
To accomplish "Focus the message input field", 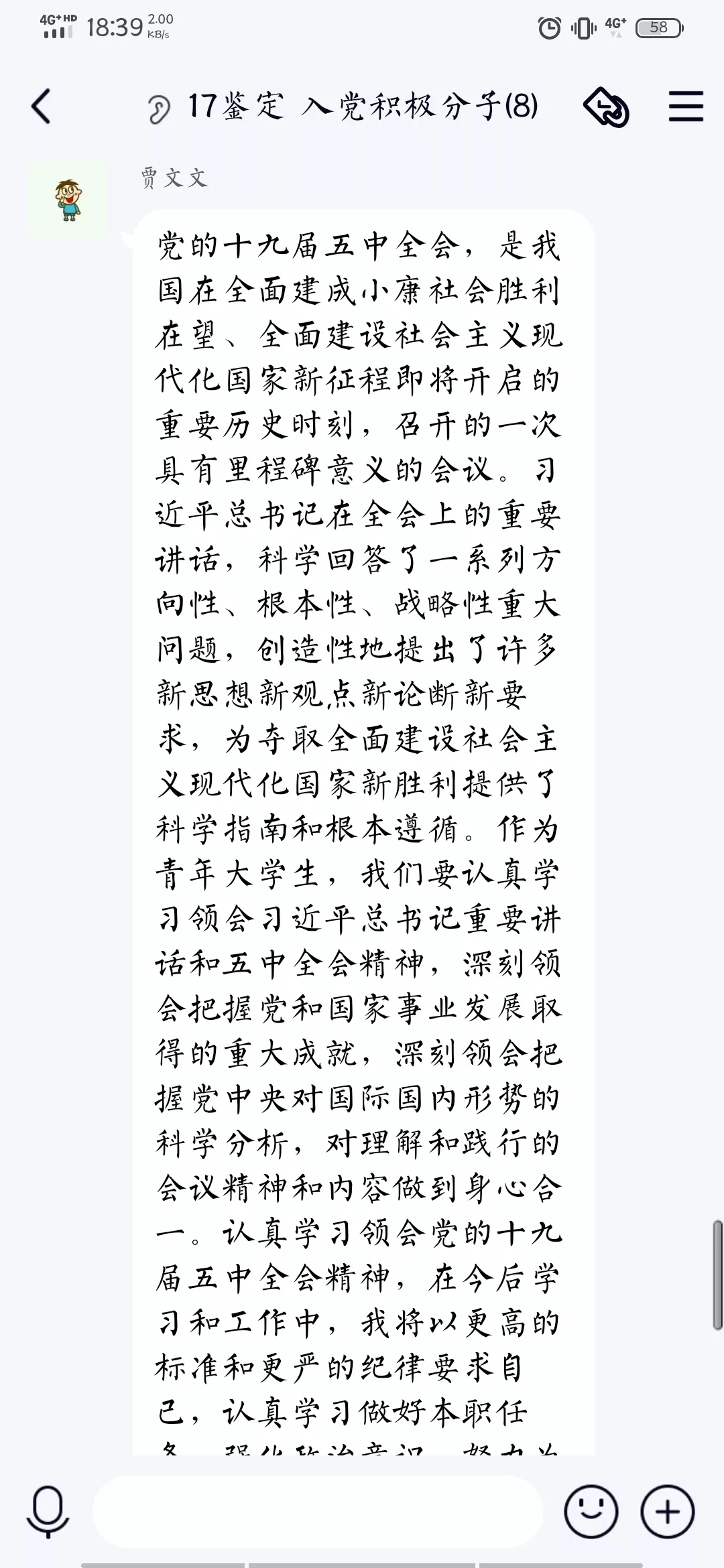I will pos(316,1511).
